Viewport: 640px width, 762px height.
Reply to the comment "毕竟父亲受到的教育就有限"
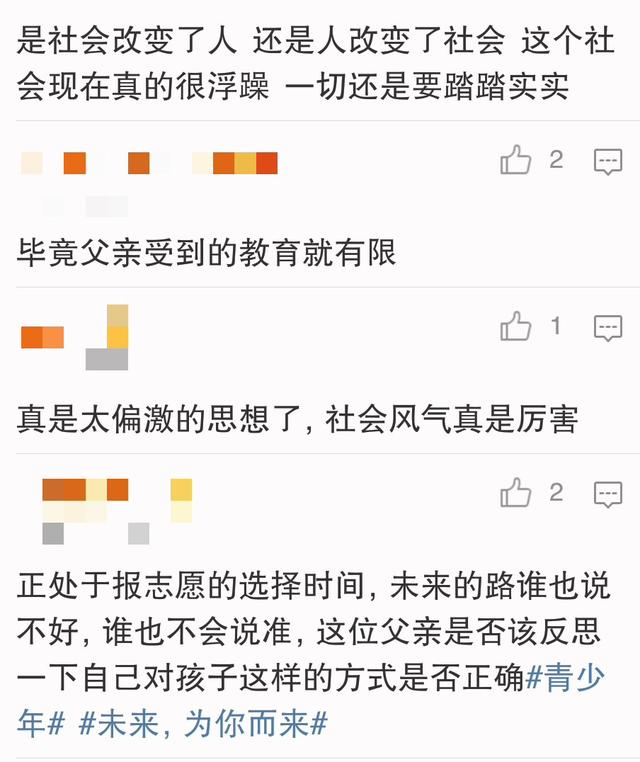[608, 161]
